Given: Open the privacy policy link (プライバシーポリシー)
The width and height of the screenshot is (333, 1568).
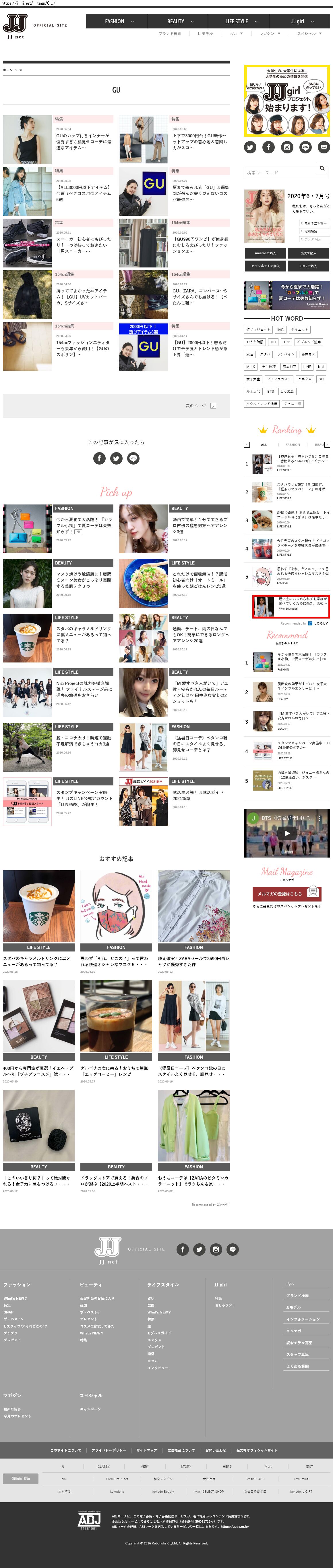Looking at the screenshot, I should [109, 1451].
